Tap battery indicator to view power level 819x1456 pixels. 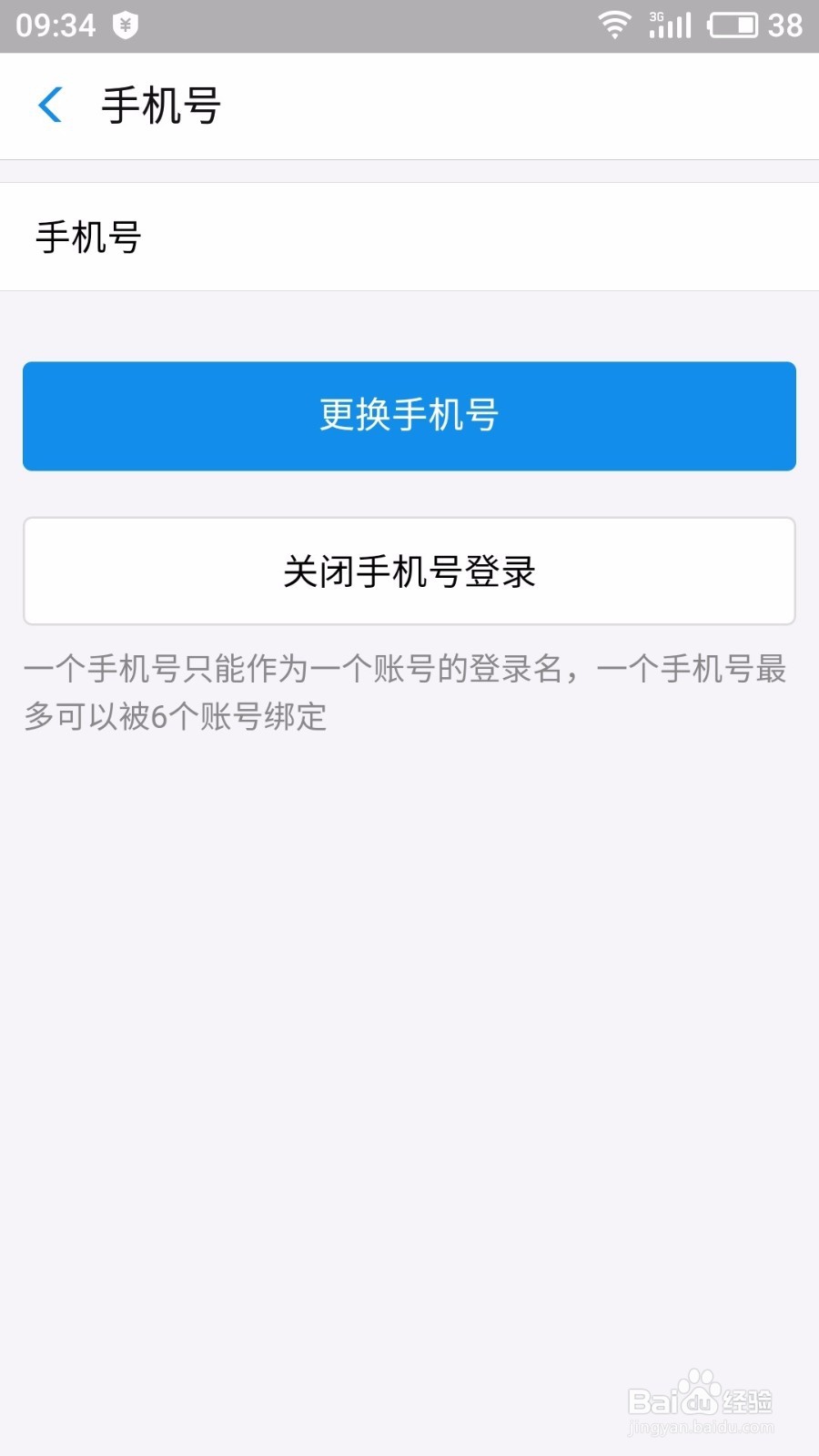pyautogui.click(x=733, y=25)
